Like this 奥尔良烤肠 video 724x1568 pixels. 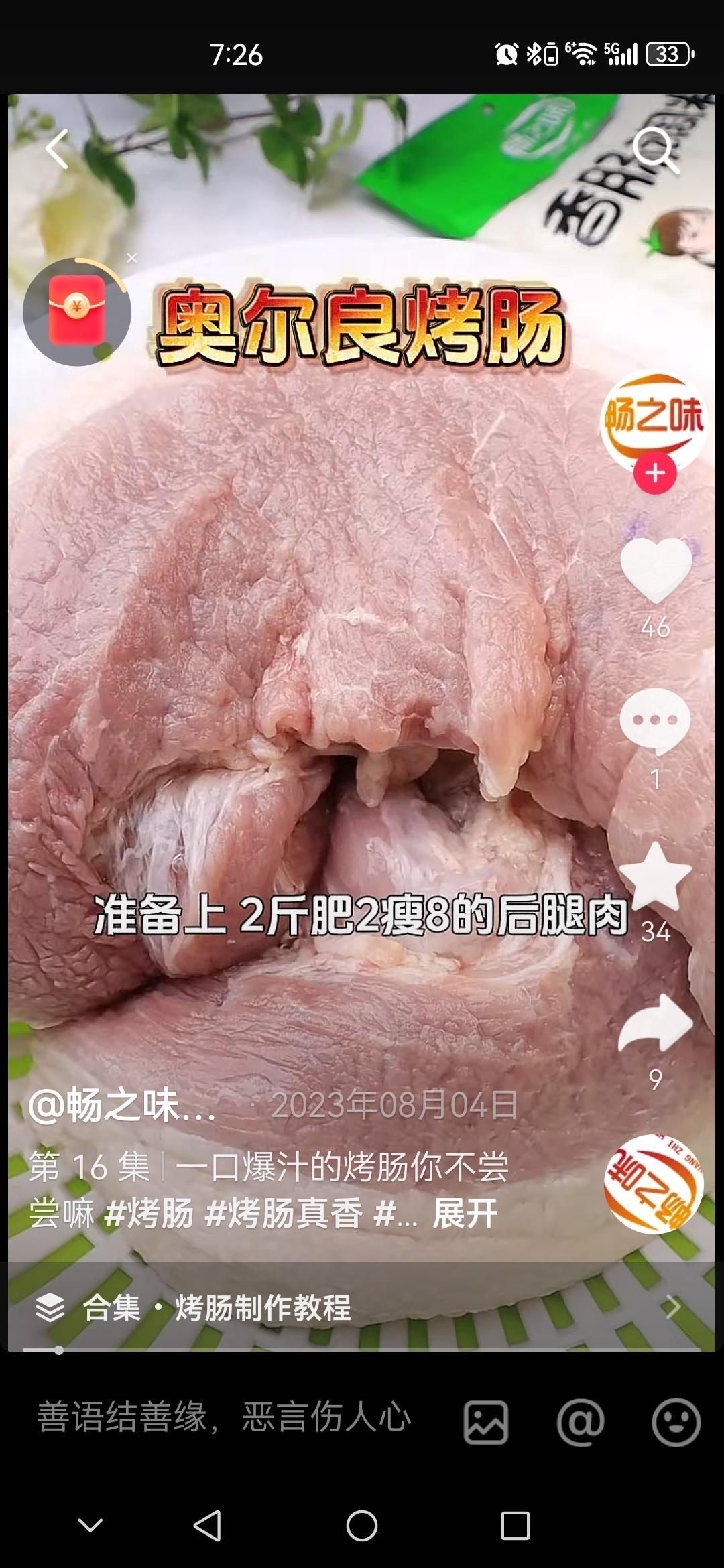click(655, 570)
